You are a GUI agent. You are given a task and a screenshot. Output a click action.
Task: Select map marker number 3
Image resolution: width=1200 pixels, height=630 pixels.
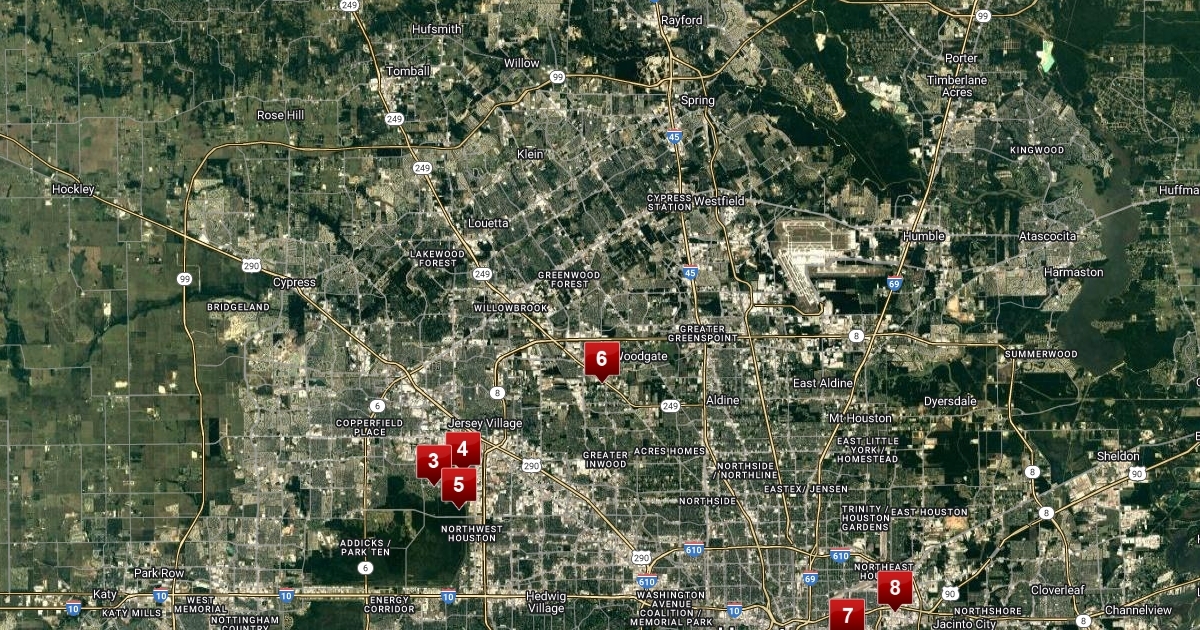pos(432,461)
